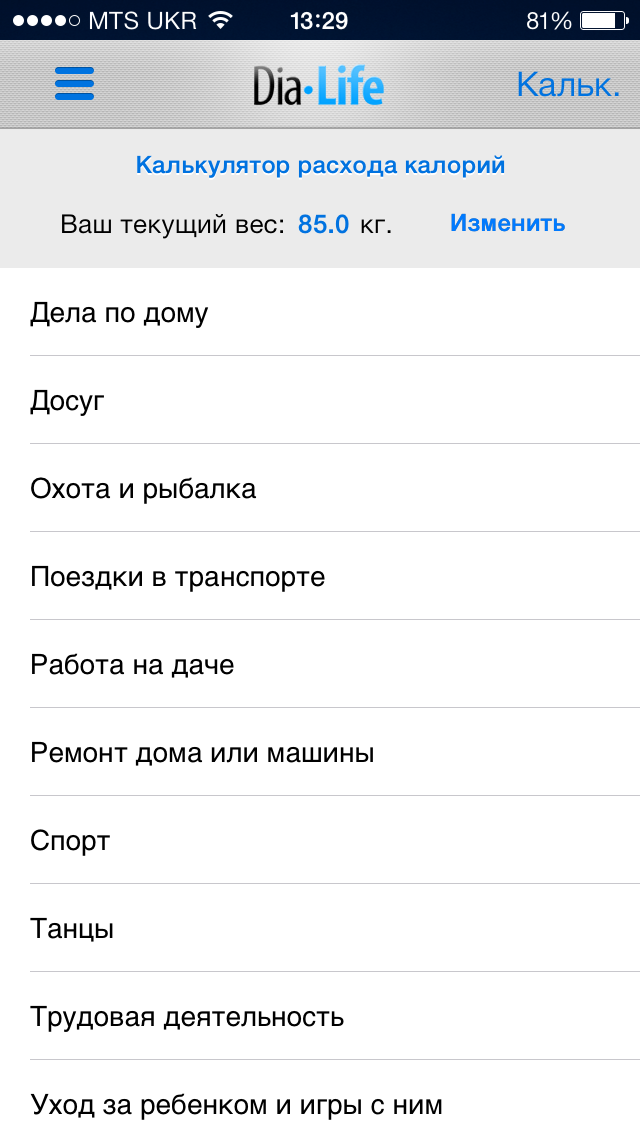Viewport: 640px width, 1136px height.
Task: Open the Дела по дому category
Action: click(x=320, y=313)
